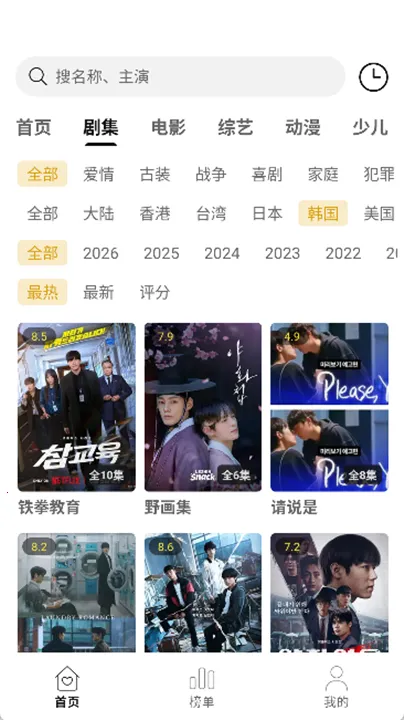Filter by the 古装 genre
The height and width of the screenshot is (720, 404).
pos(155,174)
